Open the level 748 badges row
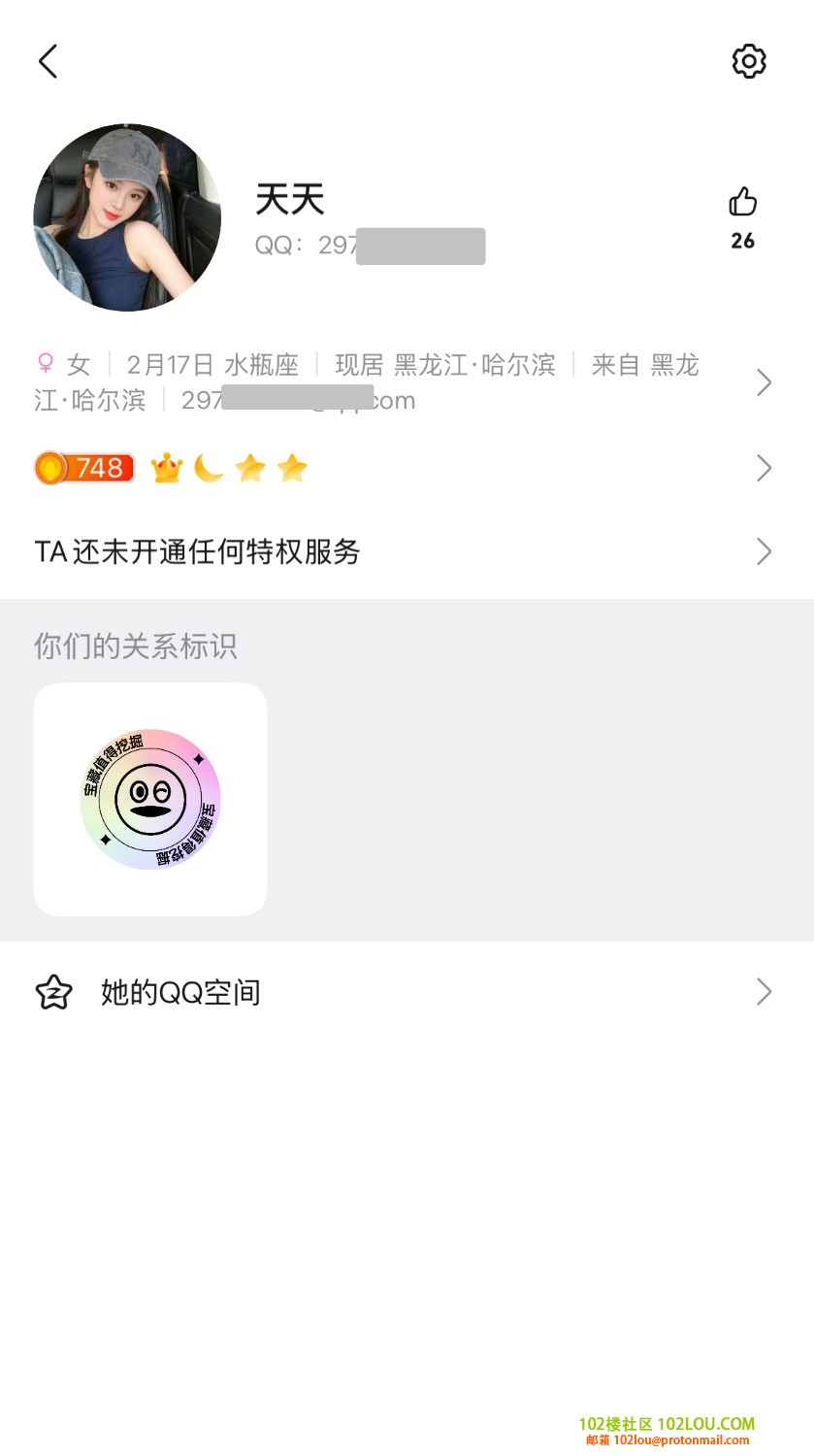Screen dimensions: 814x1456 click(x=406, y=469)
